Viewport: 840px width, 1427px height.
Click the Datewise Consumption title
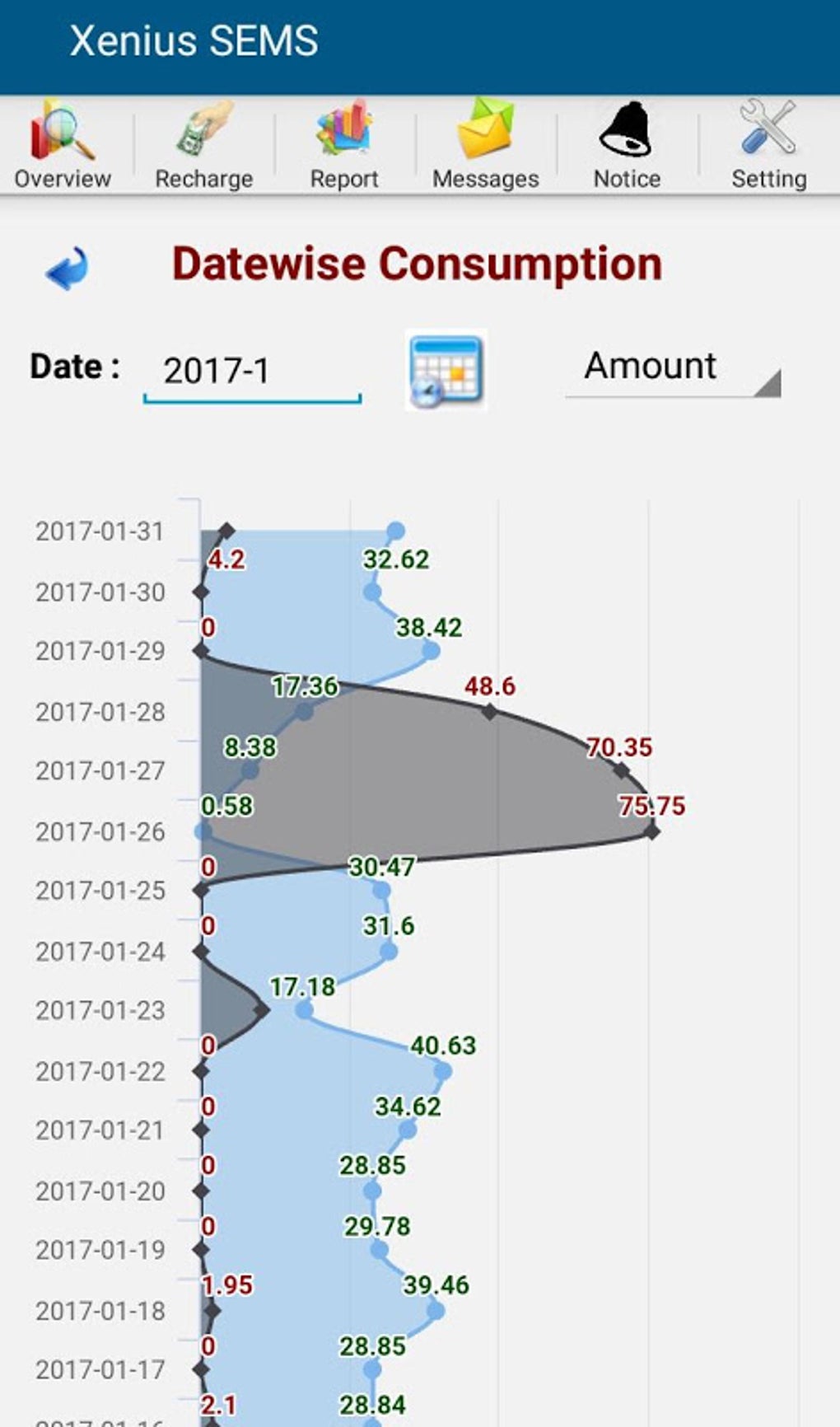(x=416, y=263)
